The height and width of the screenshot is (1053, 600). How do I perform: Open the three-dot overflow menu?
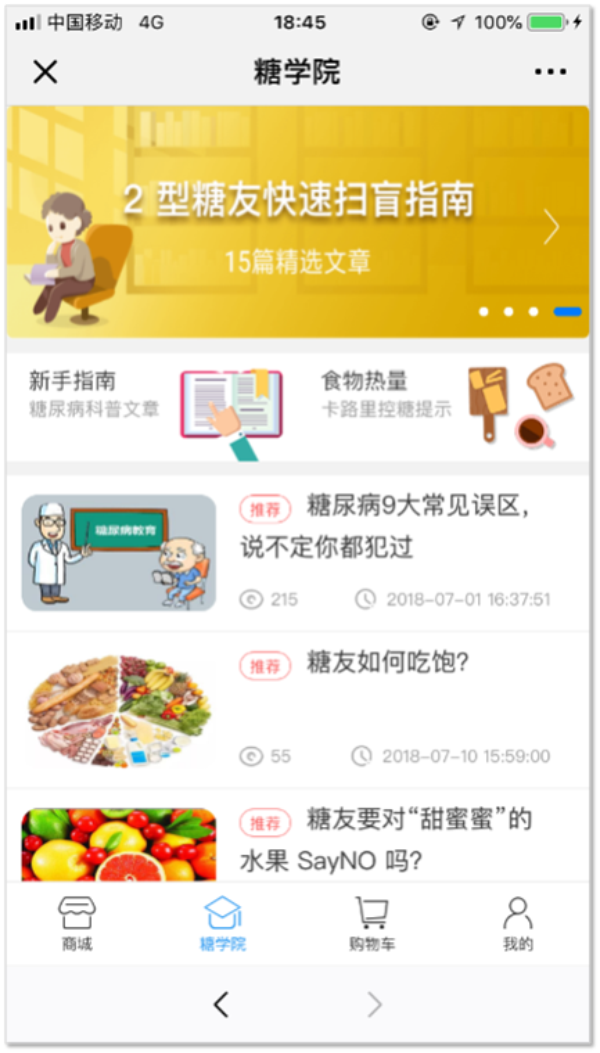click(550, 72)
